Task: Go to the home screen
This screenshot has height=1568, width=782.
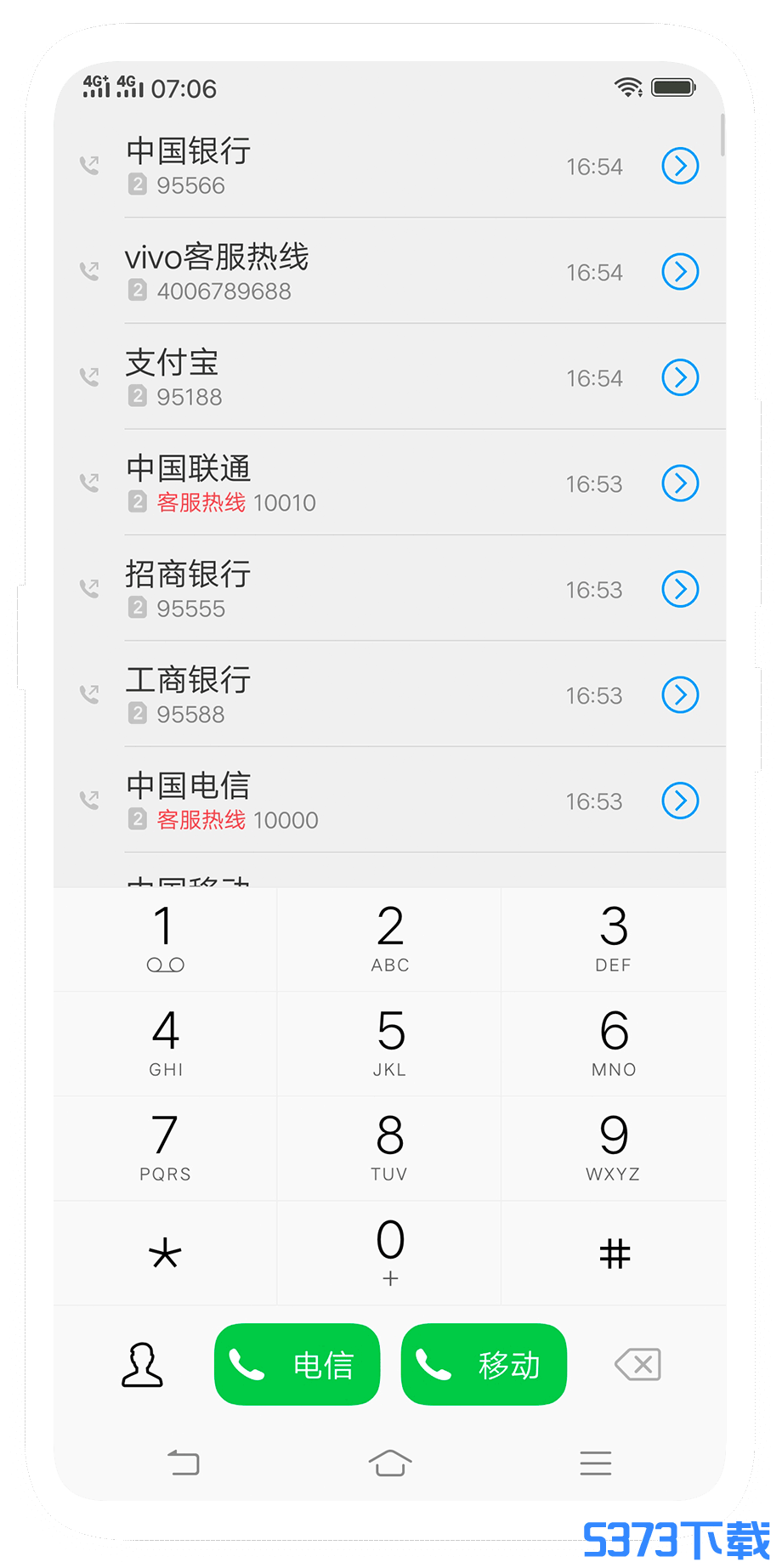Action: [x=390, y=1463]
